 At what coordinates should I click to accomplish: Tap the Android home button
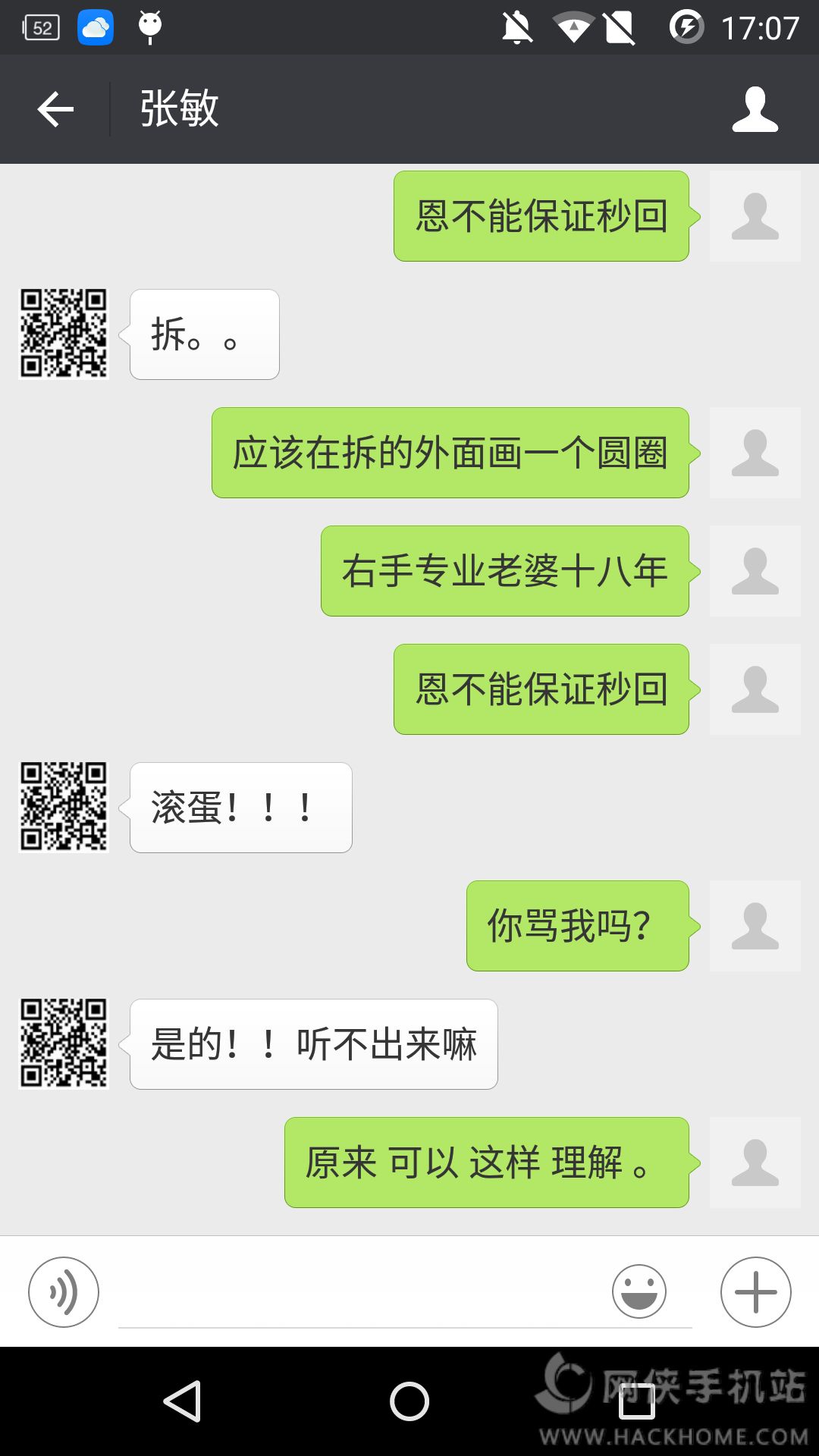pyautogui.click(x=409, y=1401)
